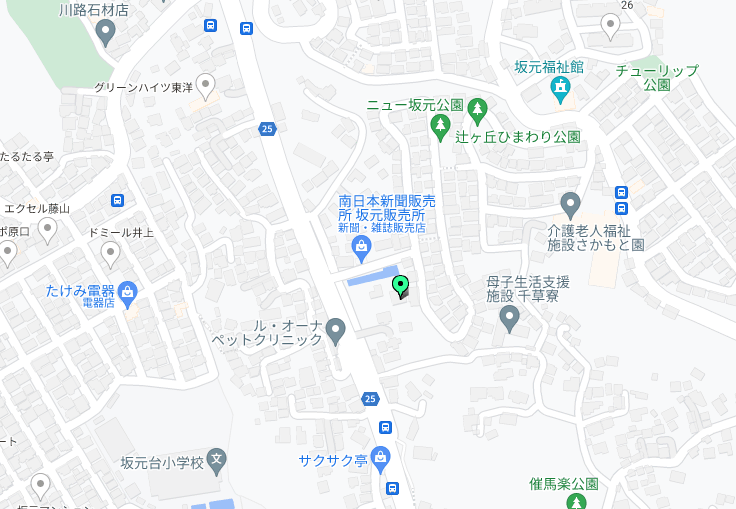Tap the green location marker pin
The height and width of the screenshot is (509, 736).
click(401, 286)
